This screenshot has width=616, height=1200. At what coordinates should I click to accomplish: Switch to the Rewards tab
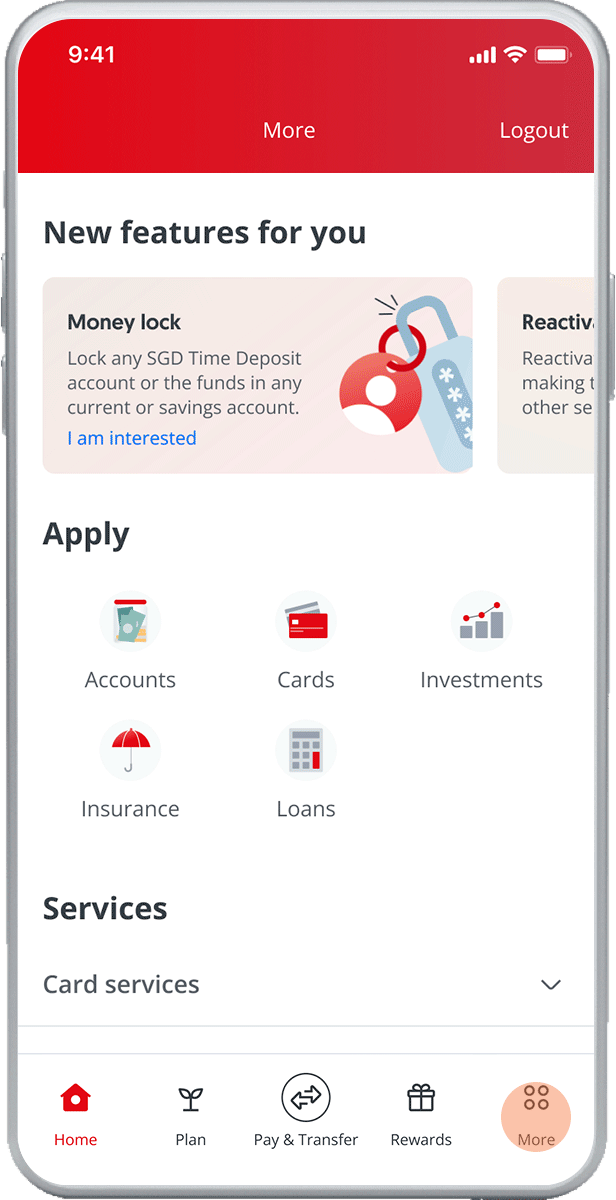pos(421,1115)
